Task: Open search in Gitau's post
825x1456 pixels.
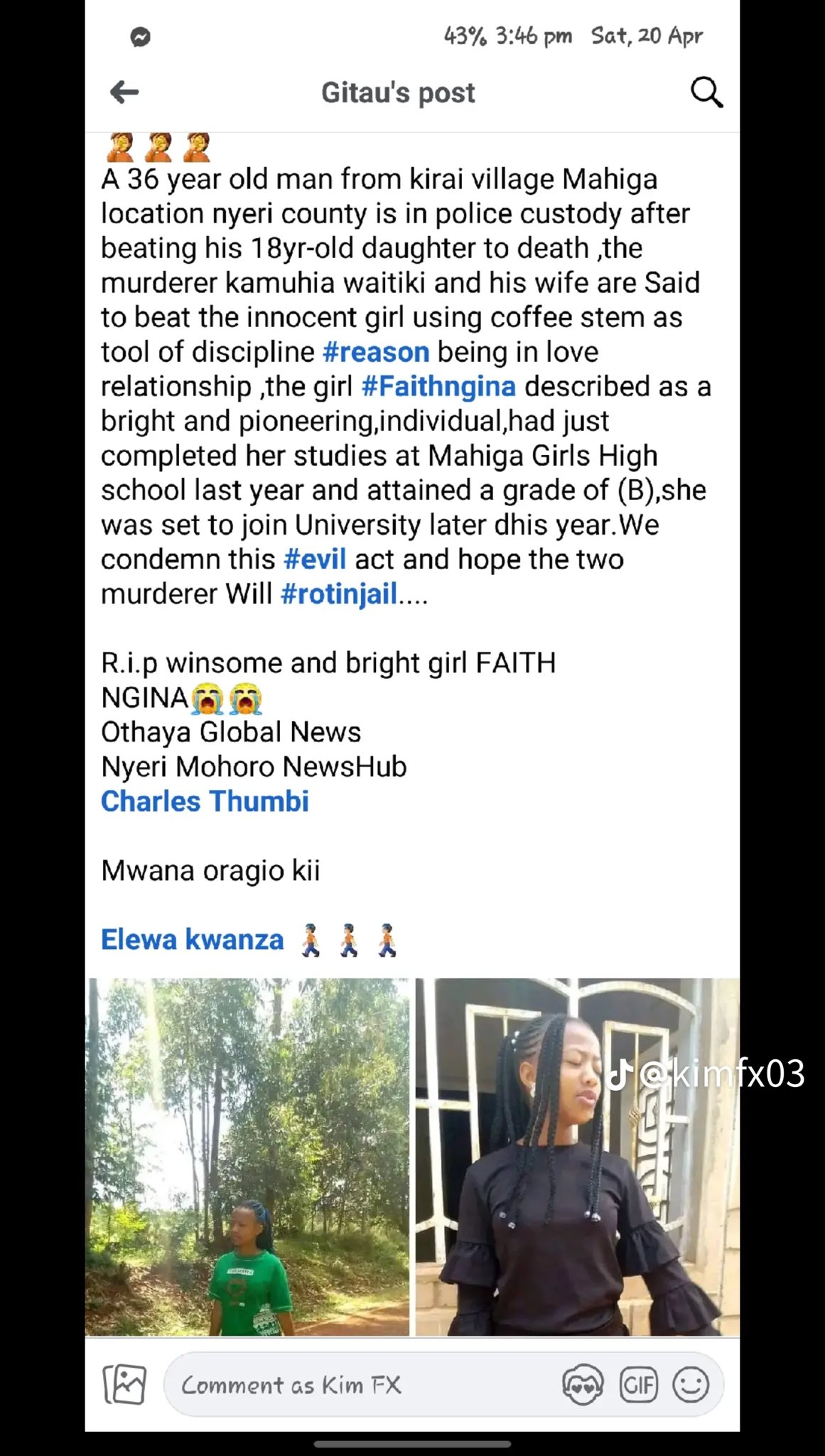Action: coord(706,92)
